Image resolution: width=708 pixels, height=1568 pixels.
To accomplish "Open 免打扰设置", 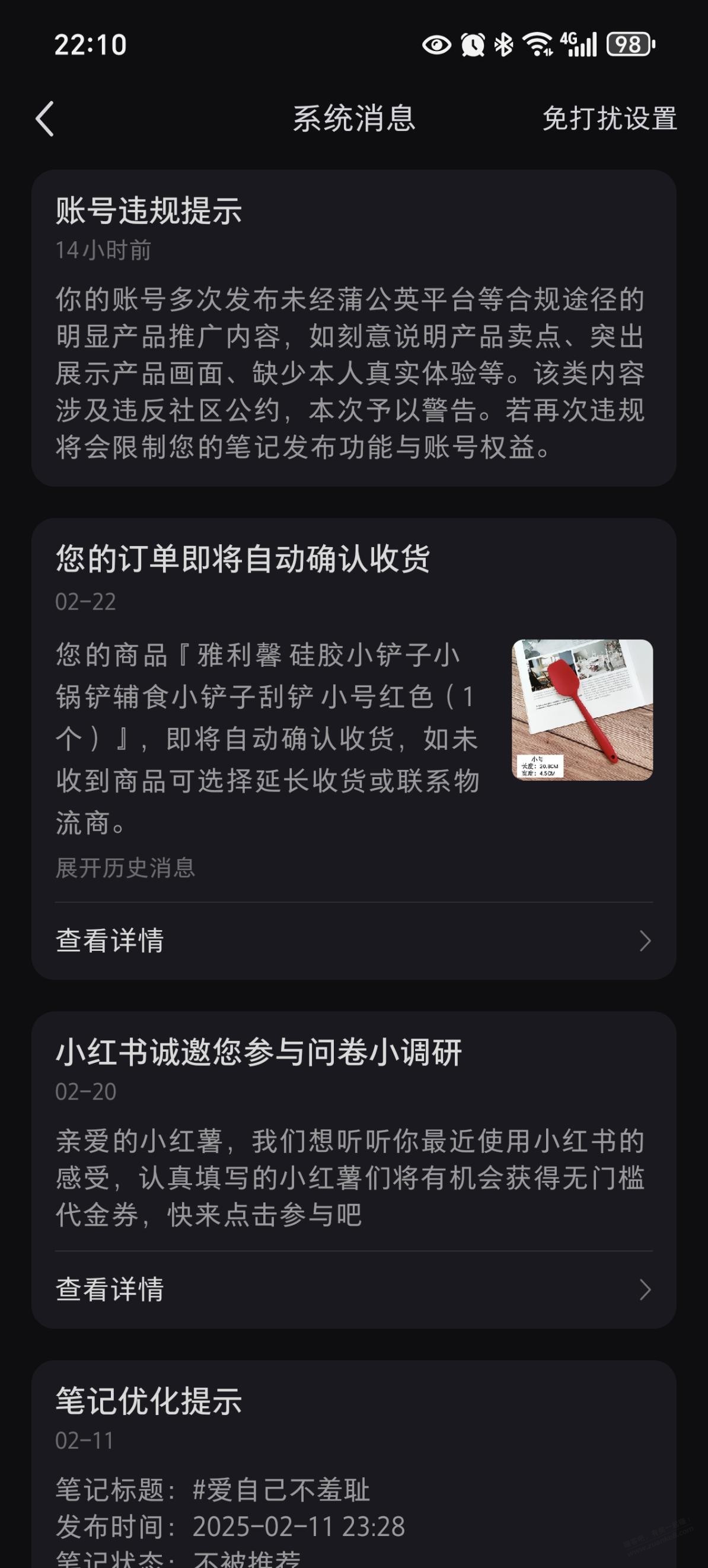I will pos(610,119).
